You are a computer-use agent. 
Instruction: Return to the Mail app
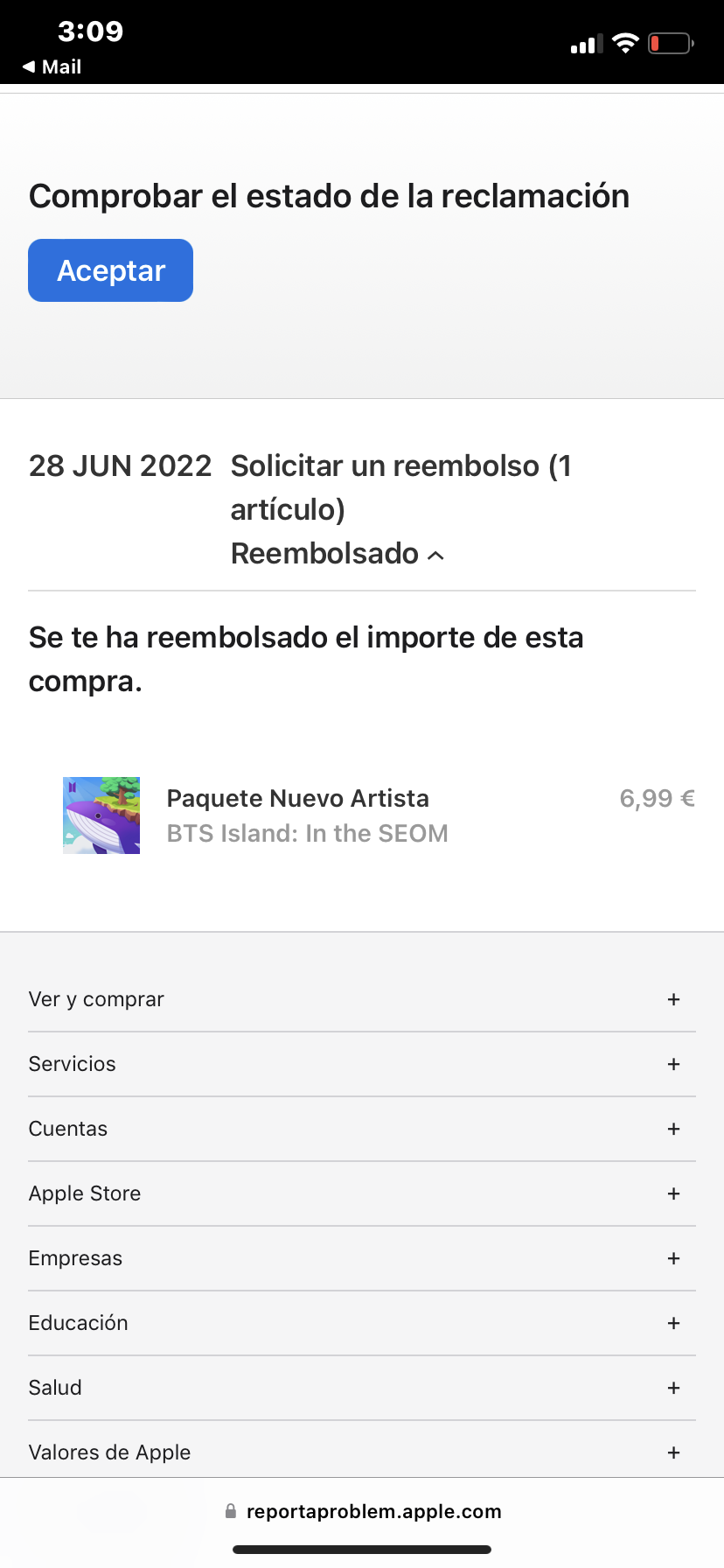[52, 66]
